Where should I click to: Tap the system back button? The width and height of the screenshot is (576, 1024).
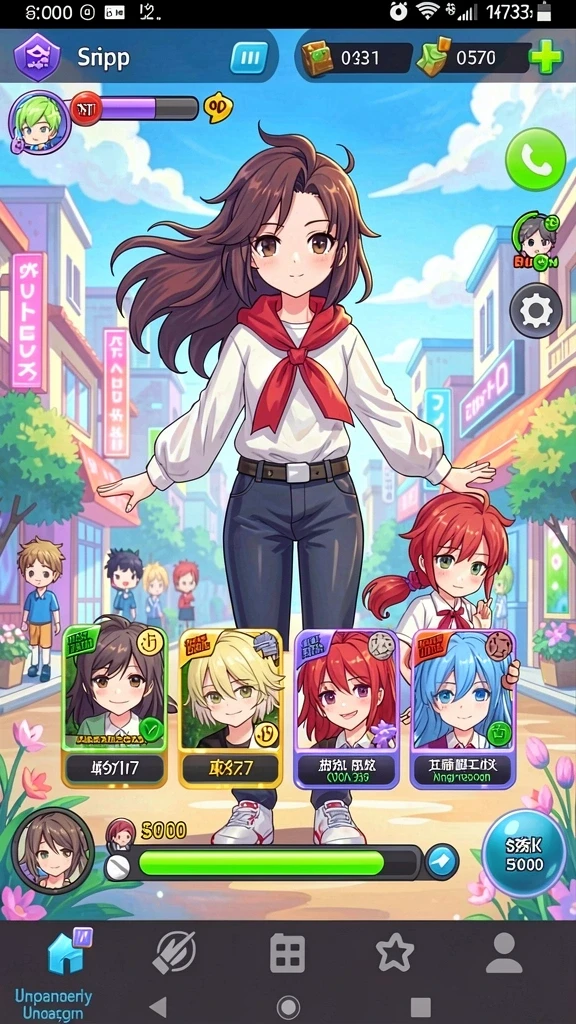coord(158,1006)
